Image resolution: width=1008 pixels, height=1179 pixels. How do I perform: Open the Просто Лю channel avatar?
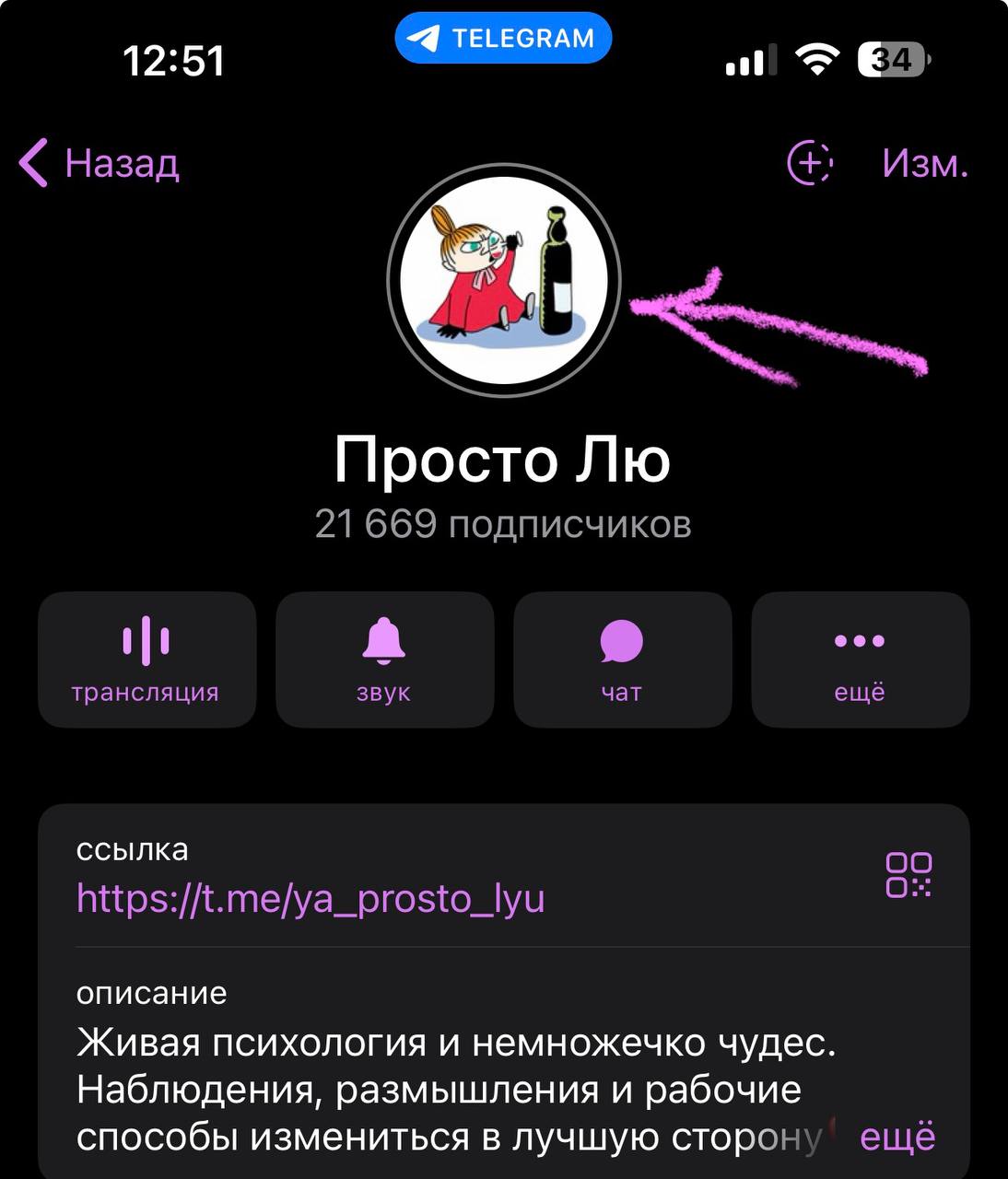(x=504, y=279)
